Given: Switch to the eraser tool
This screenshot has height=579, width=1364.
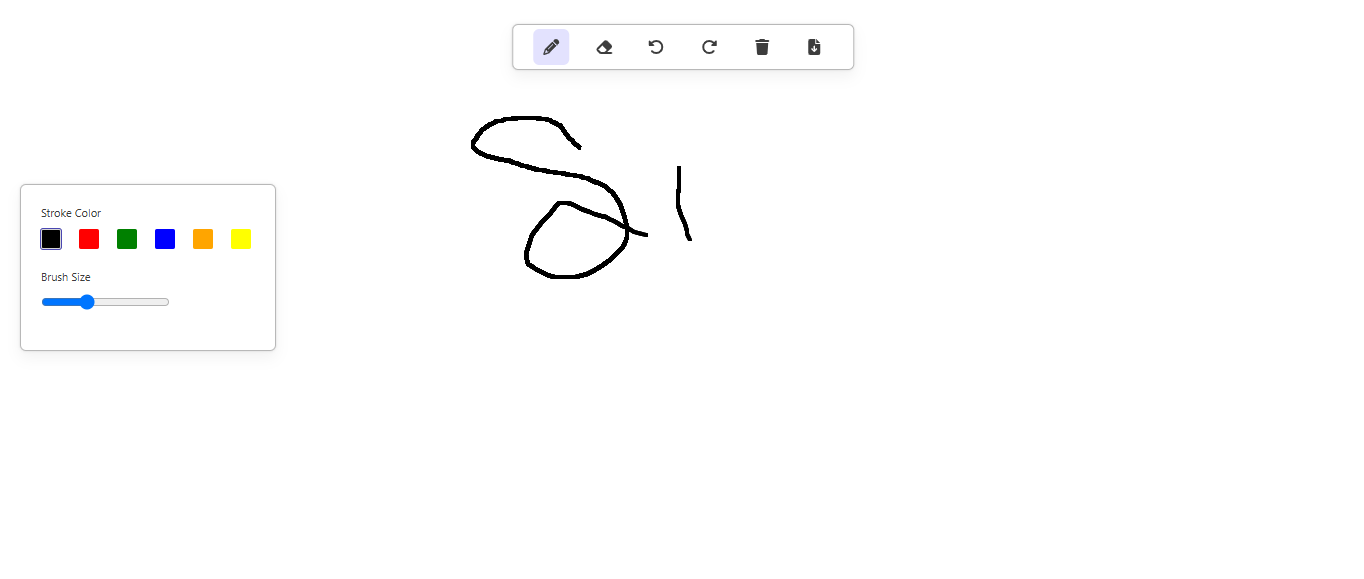Looking at the screenshot, I should tap(604, 47).
